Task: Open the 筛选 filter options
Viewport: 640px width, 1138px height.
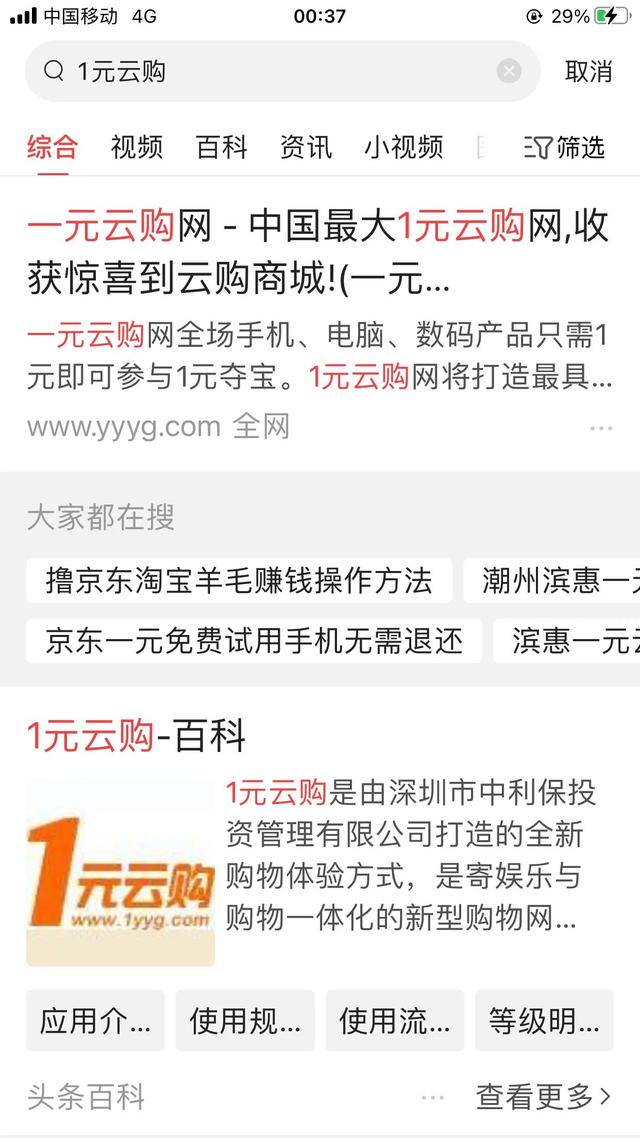Action: 566,147
